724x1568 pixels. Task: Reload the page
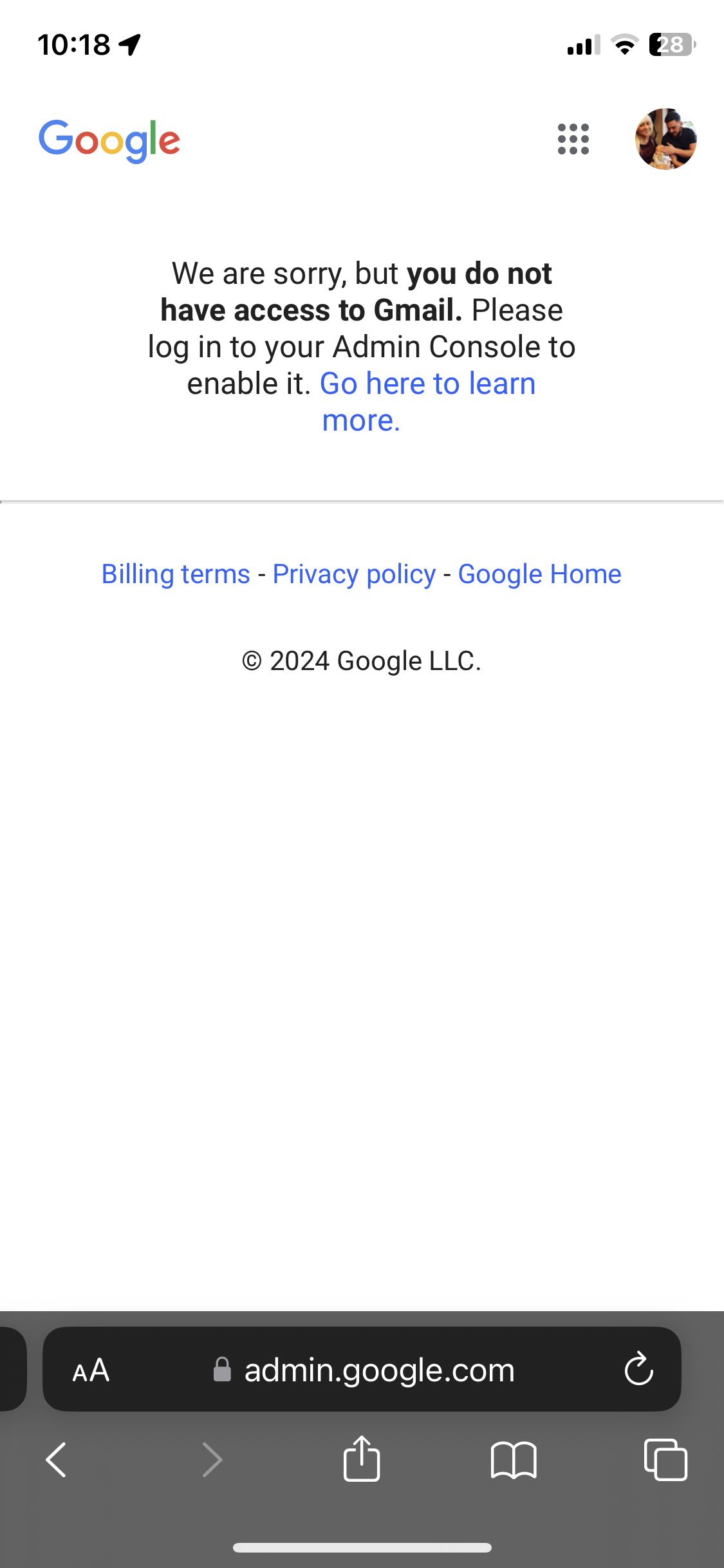(x=638, y=1368)
